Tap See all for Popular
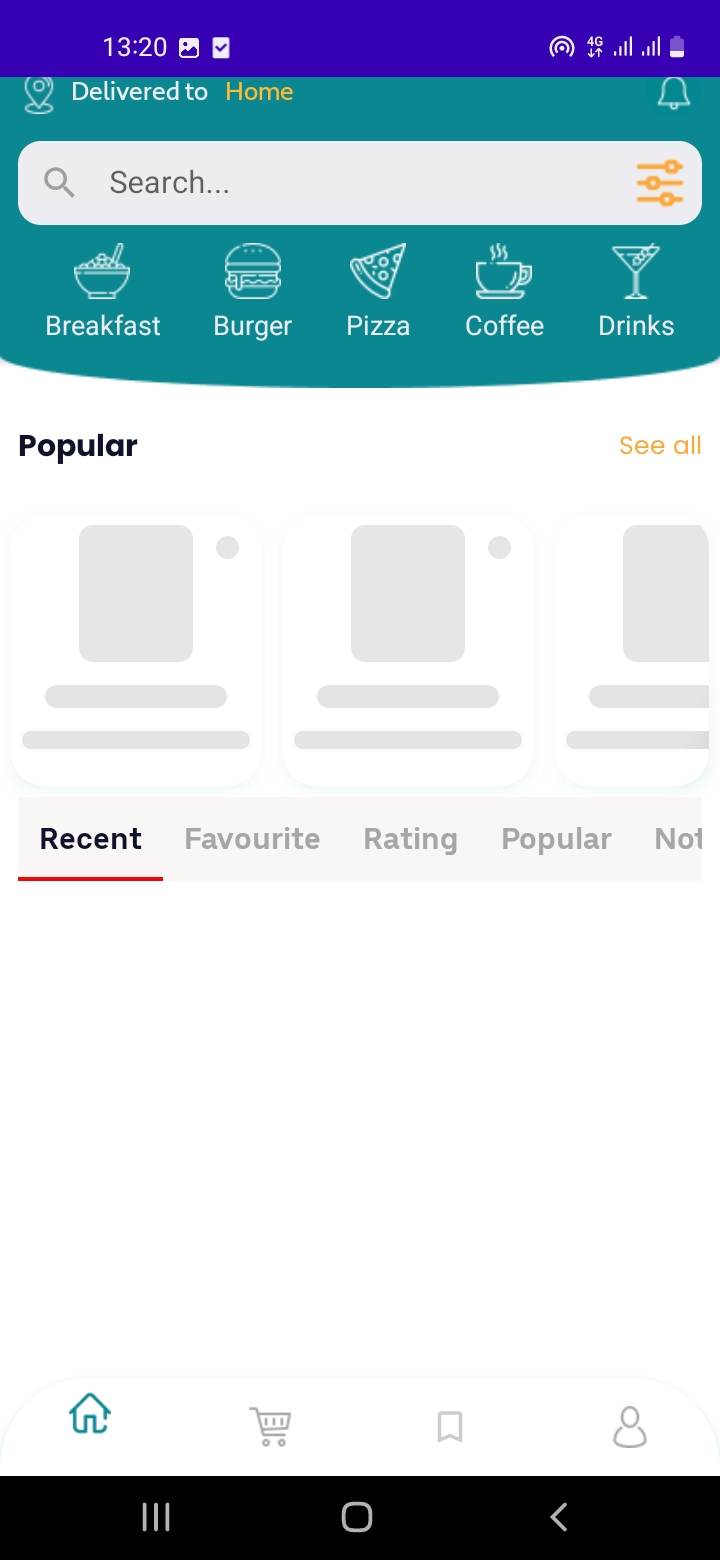 [x=660, y=445]
